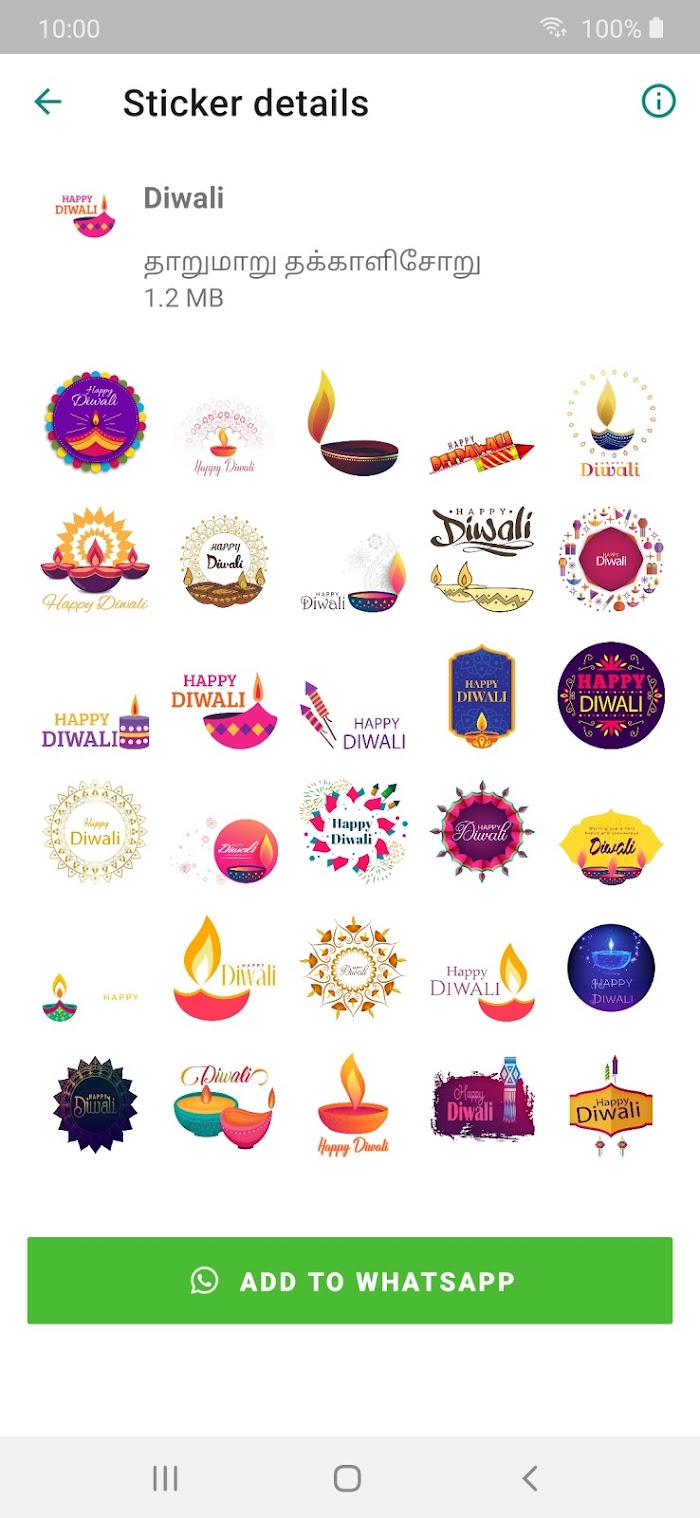
Task: Go back using the app bar arrow
Action: tap(47, 102)
